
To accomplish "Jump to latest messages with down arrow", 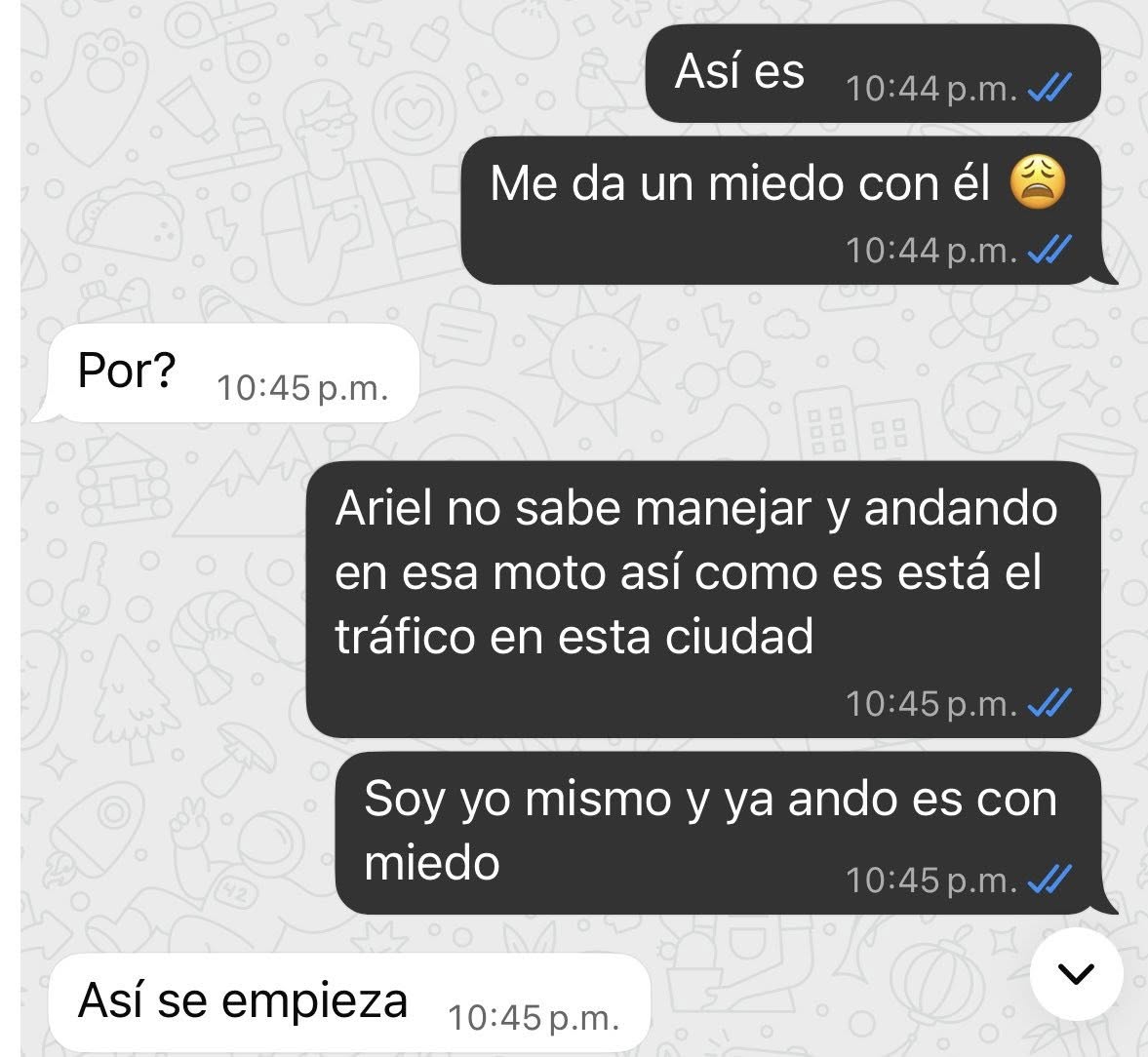I will click(1076, 972).
